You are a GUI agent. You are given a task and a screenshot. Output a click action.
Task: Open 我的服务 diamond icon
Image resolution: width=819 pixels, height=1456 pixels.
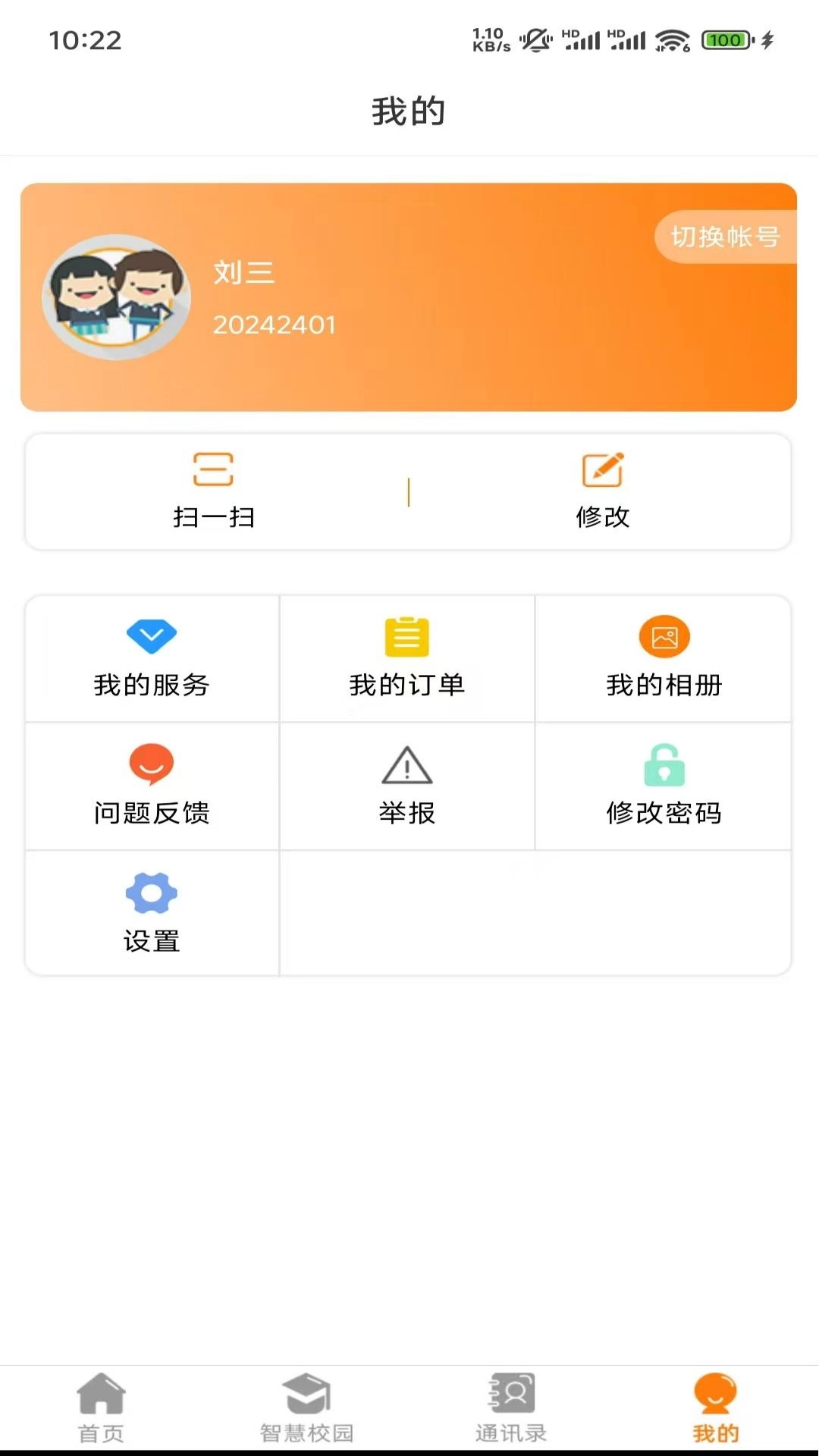tap(150, 637)
